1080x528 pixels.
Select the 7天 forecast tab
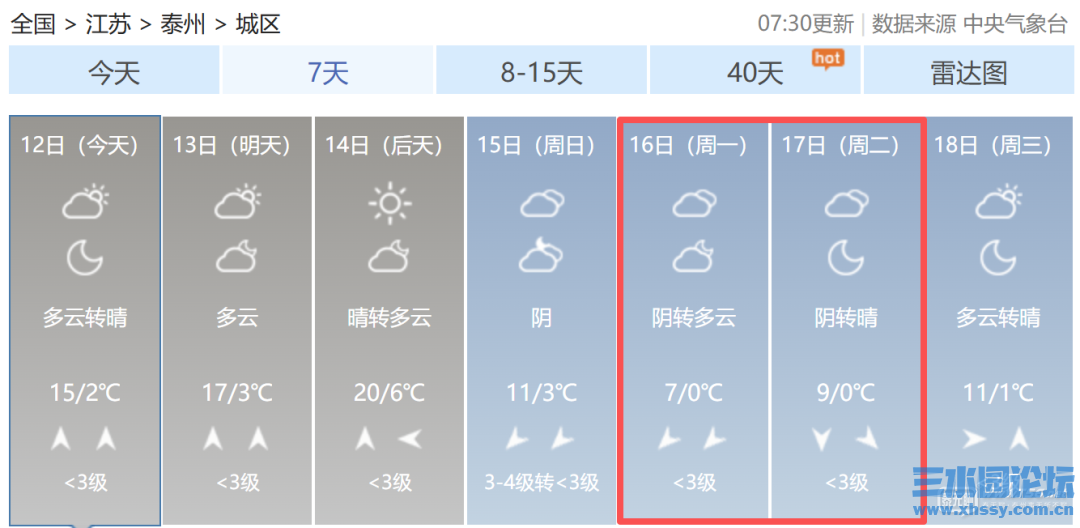point(327,72)
